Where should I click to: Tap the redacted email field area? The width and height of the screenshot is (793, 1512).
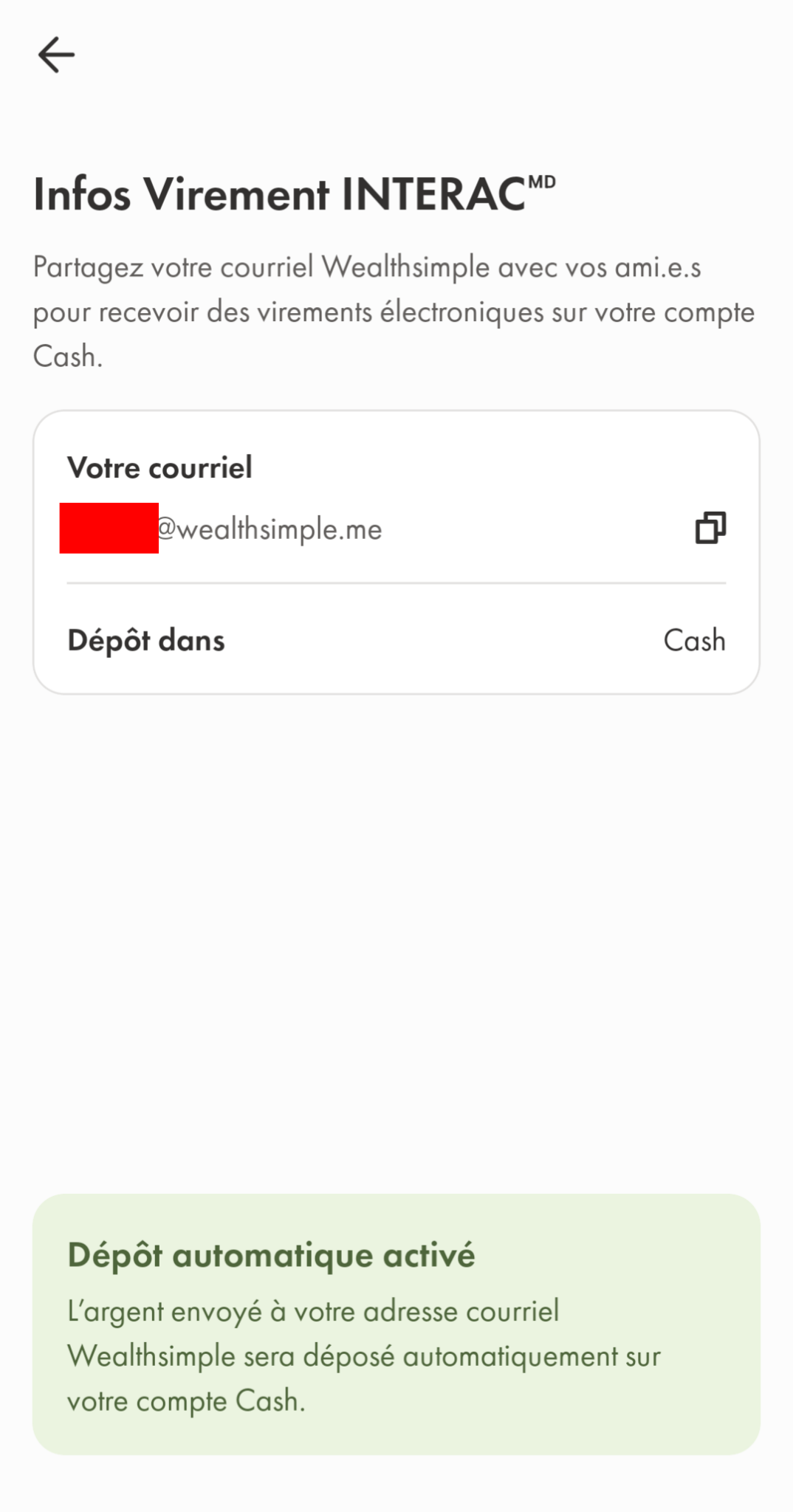click(x=108, y=529)
